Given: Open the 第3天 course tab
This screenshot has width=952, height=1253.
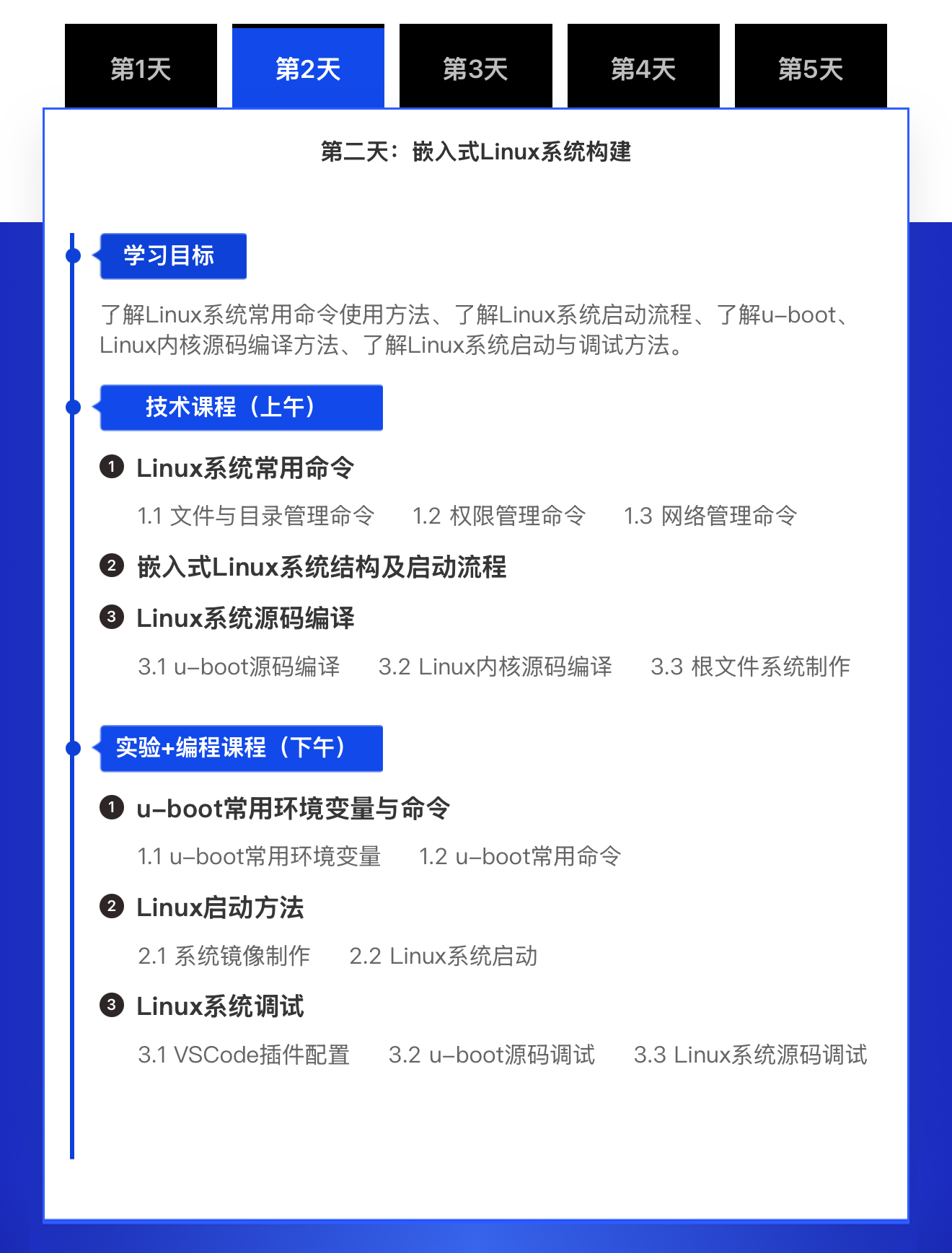Looking at the screenshot, I should [x=475, y=68].
